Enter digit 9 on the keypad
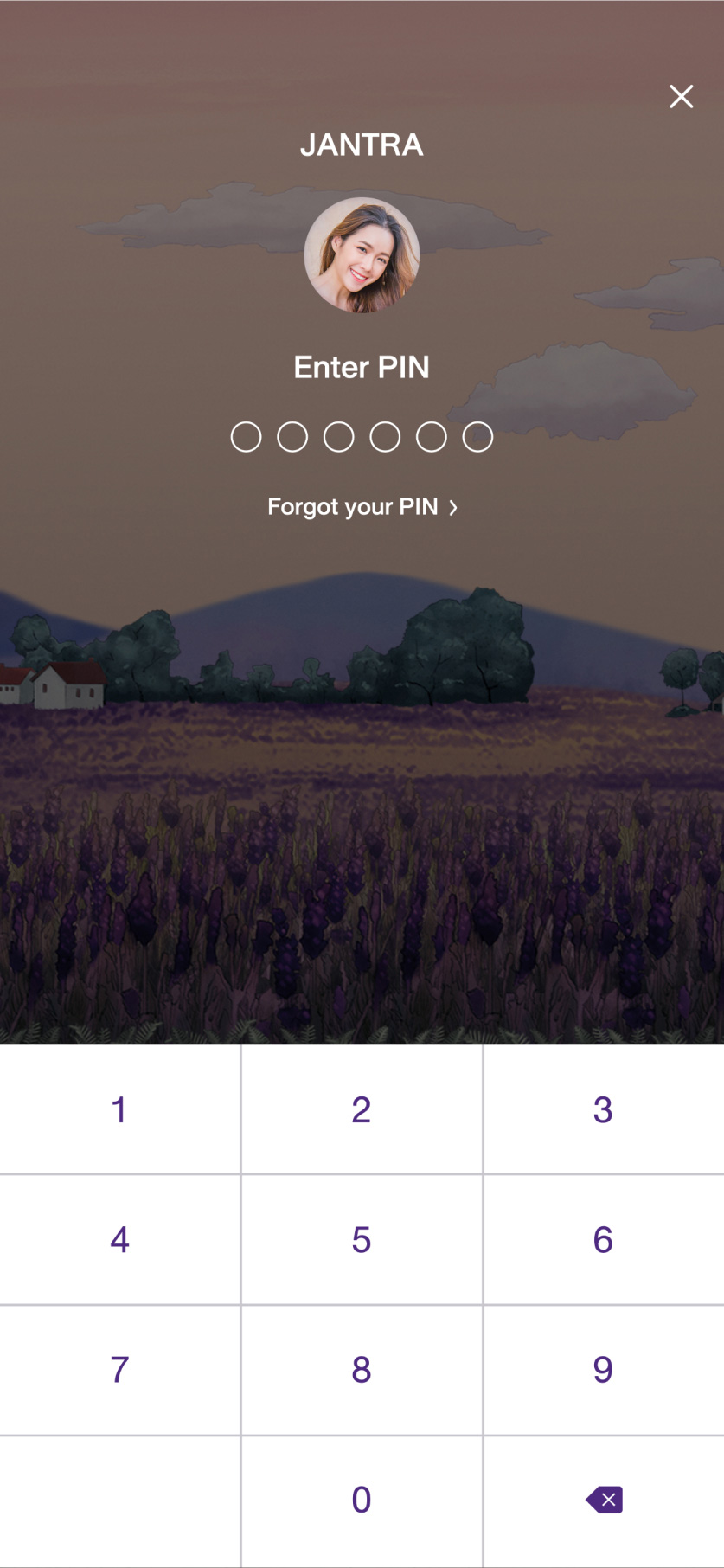Viewport: 724px width, 1568px height. (x=603, y=1369)
